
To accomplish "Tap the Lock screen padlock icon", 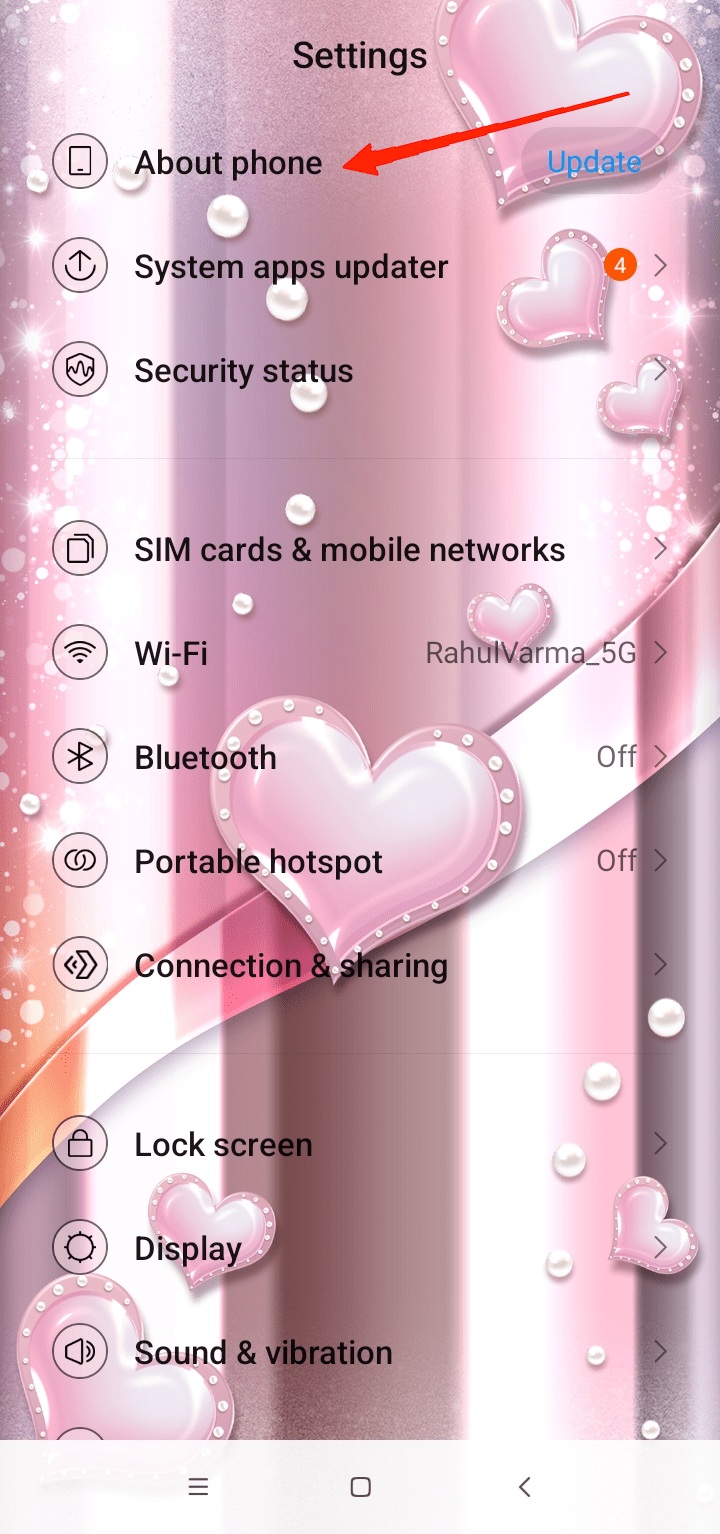I will 80,1143.
